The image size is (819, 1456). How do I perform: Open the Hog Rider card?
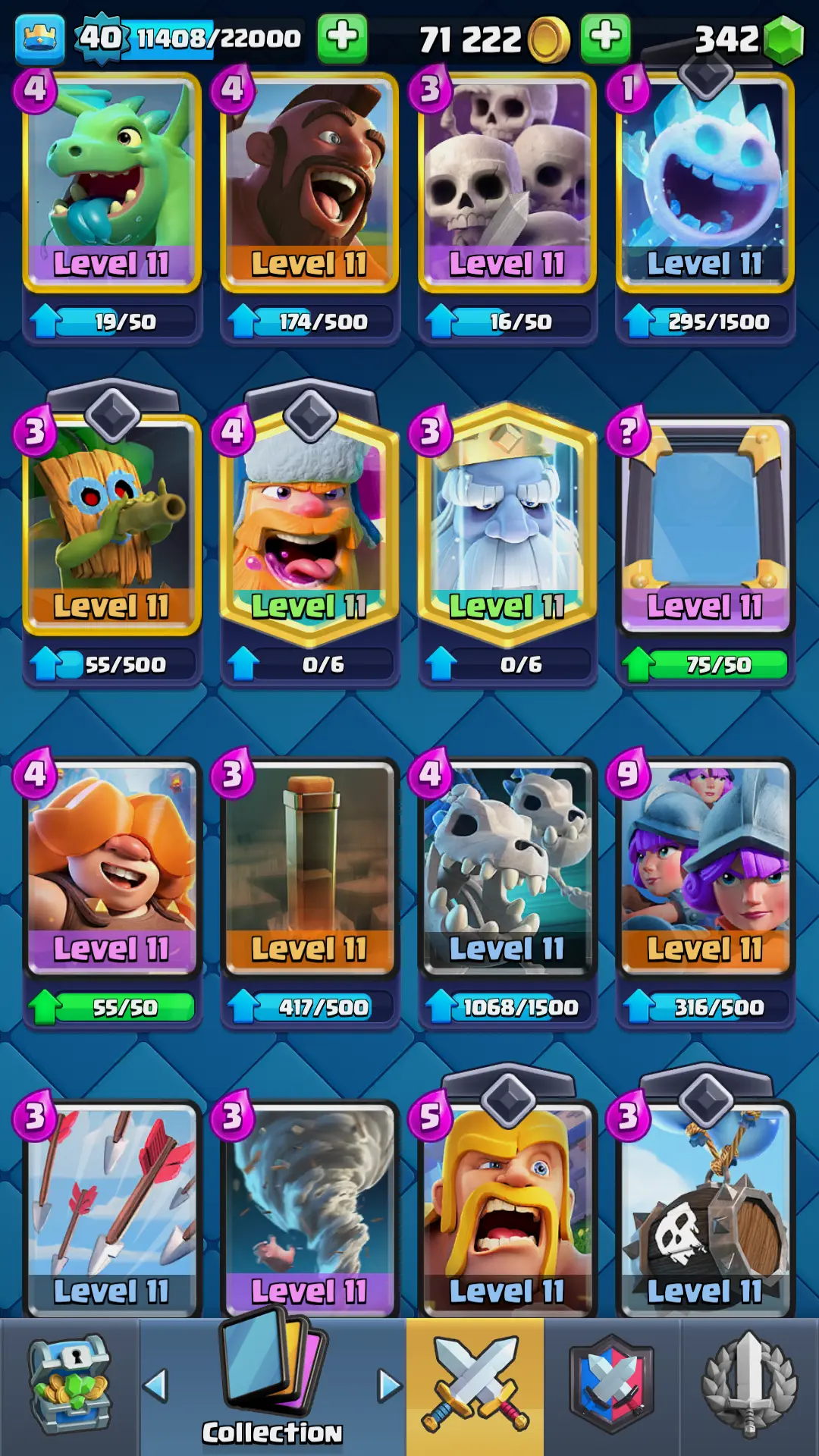309,182
